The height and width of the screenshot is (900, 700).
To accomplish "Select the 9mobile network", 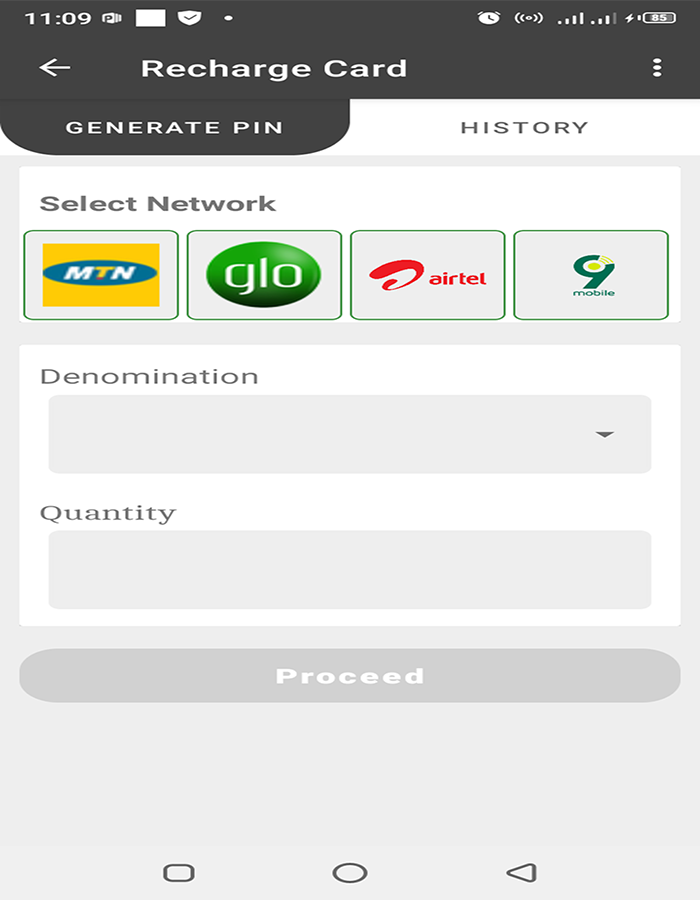I will pos(591,275).
